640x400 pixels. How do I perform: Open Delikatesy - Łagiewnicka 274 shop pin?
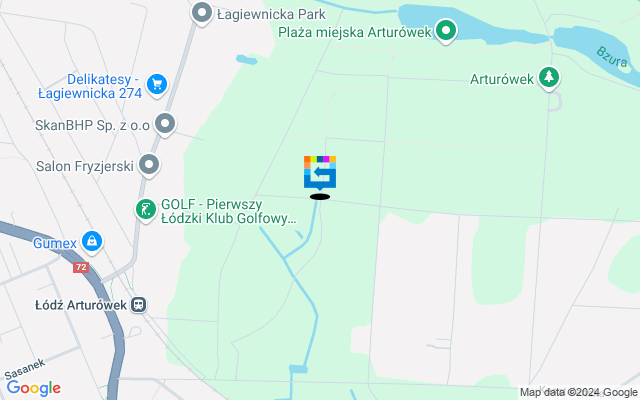156,85
